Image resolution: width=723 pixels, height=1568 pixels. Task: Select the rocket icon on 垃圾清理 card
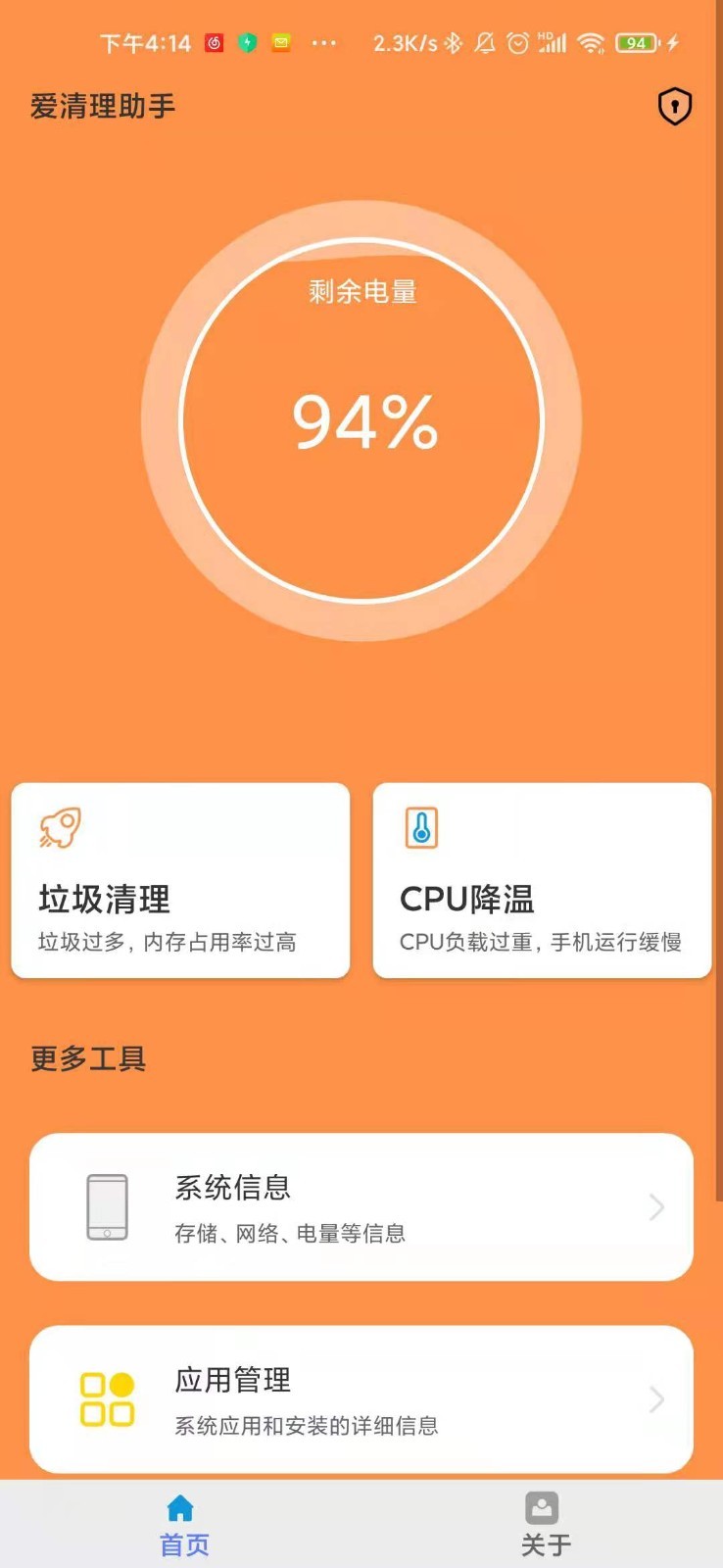coord(59,826)
